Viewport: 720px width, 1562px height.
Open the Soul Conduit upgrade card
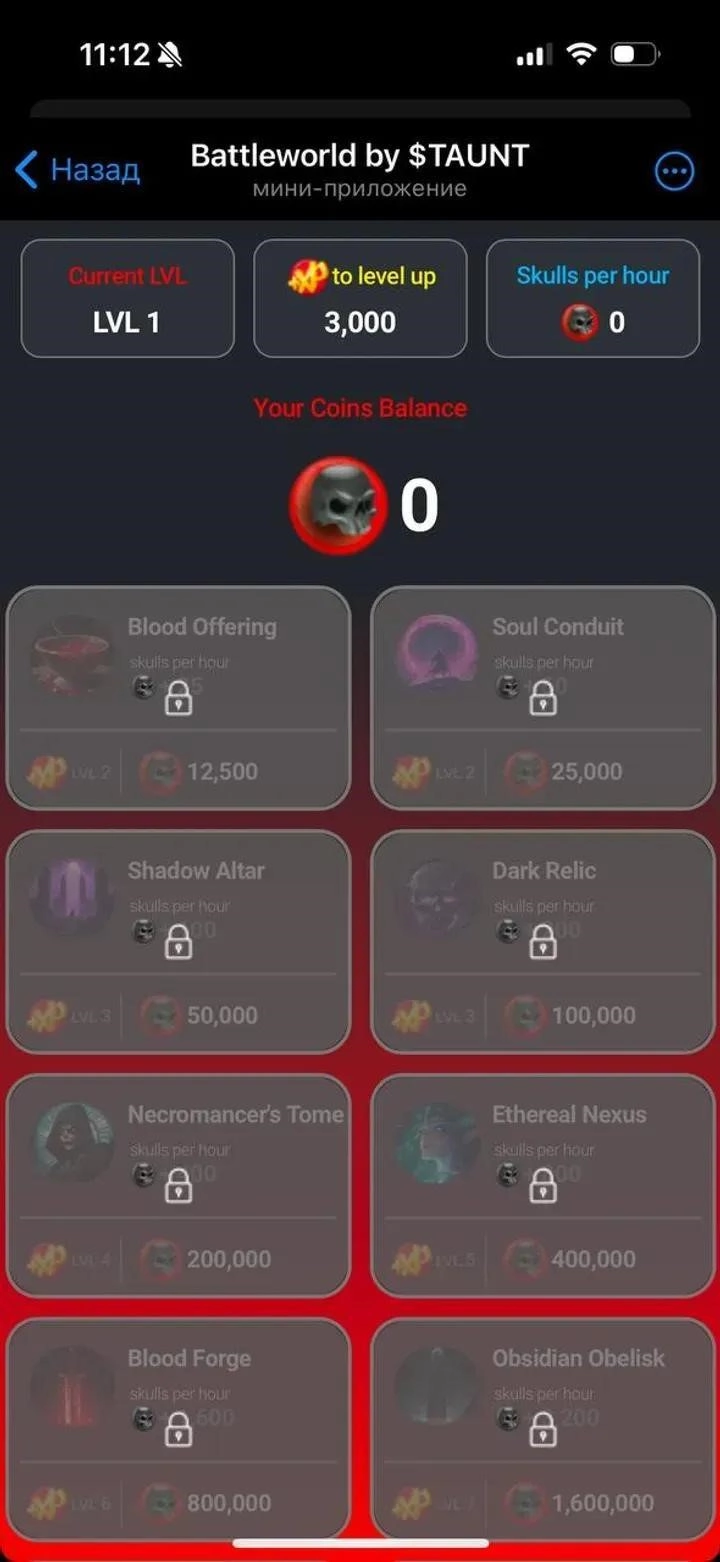(542, 697)
